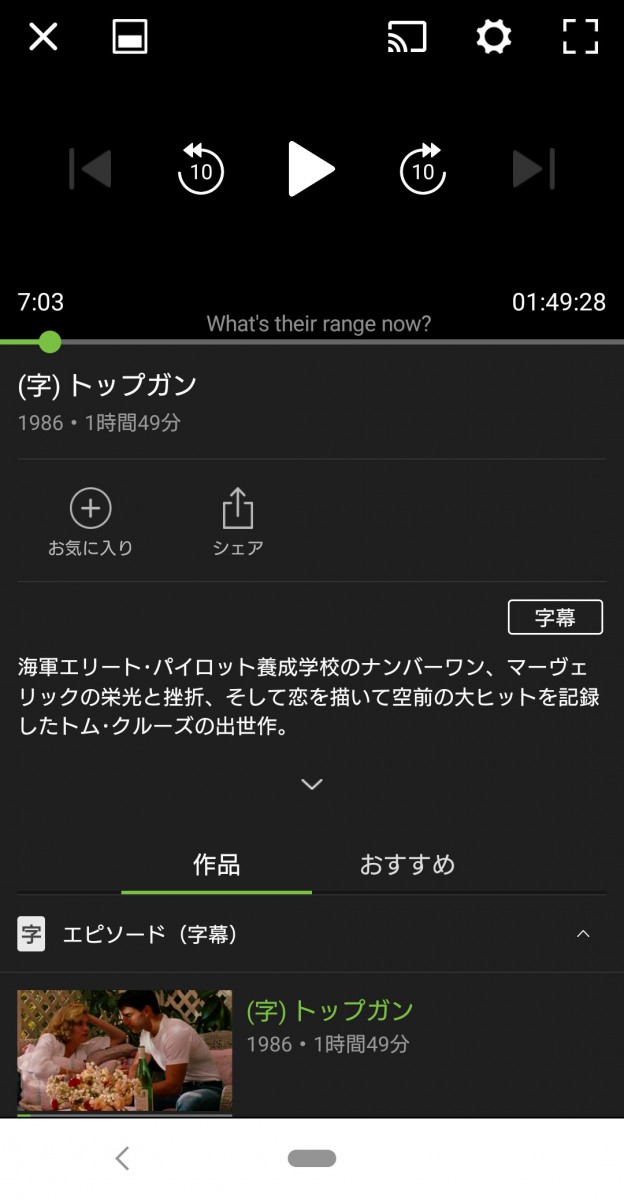Close the video player
Screen dimensions: 624x1200
coord(43,37)
